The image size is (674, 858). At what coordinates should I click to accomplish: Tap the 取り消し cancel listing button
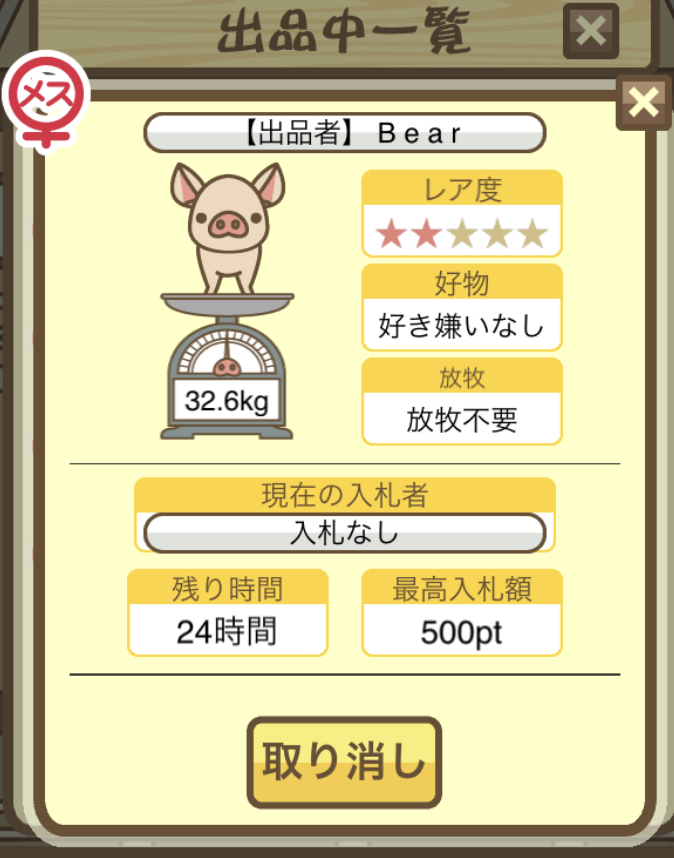click(x=343, y=762)
